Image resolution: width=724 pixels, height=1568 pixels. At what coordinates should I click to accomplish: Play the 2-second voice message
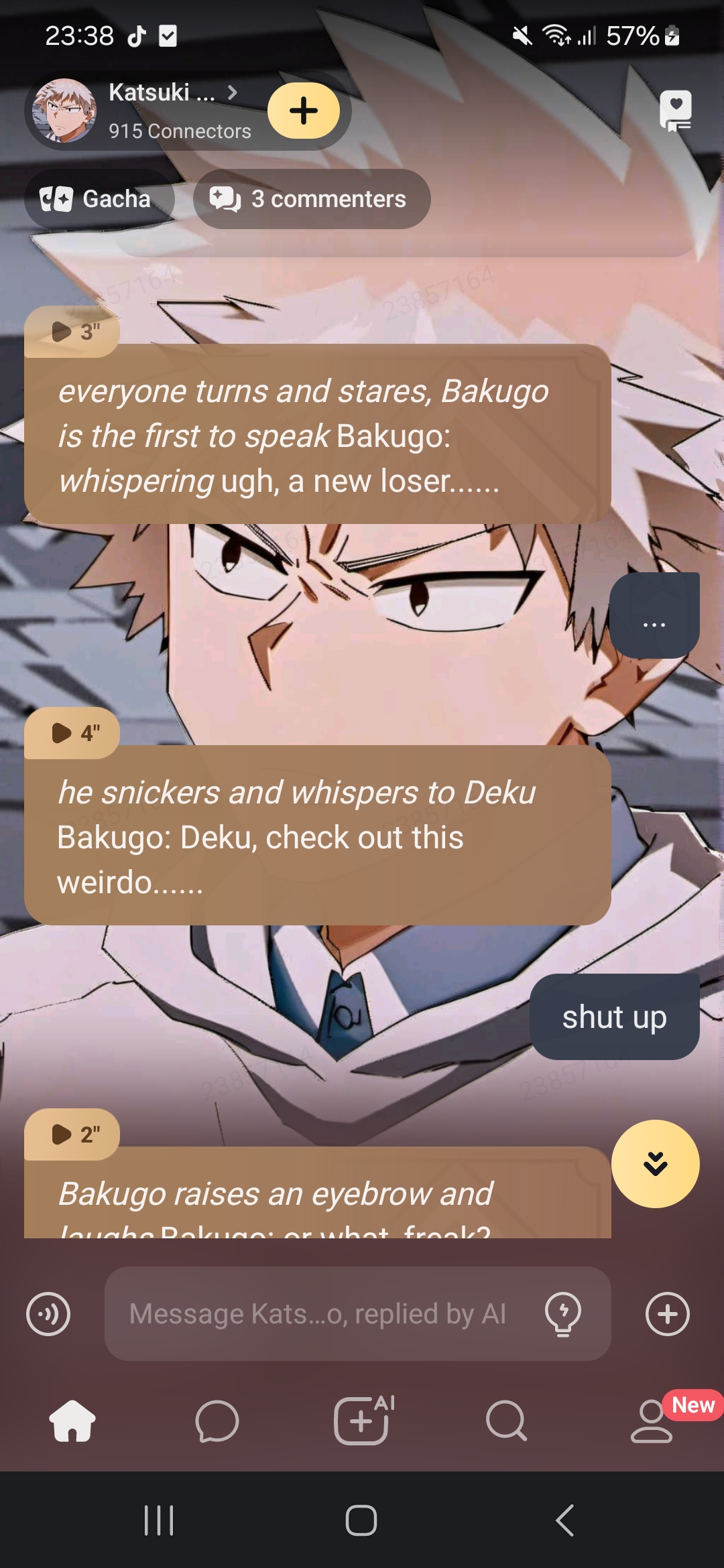(x=72, y=1134)
